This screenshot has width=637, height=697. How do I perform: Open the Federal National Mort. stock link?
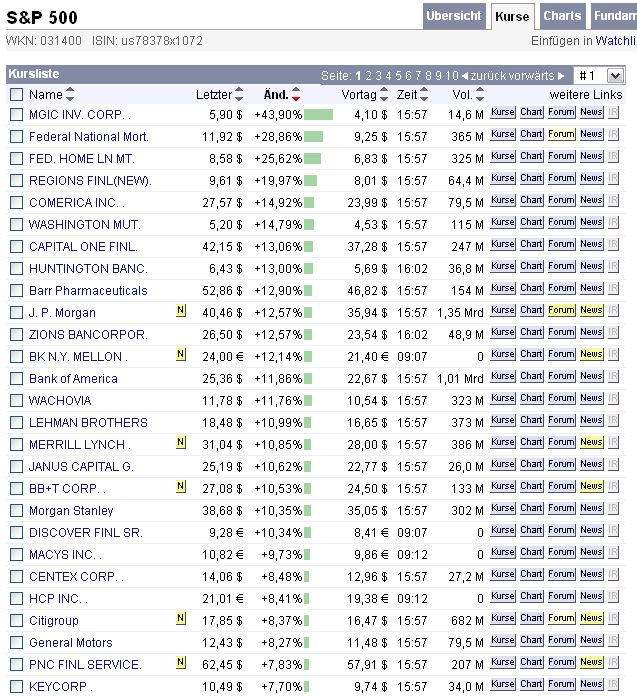tap(88, 137)
